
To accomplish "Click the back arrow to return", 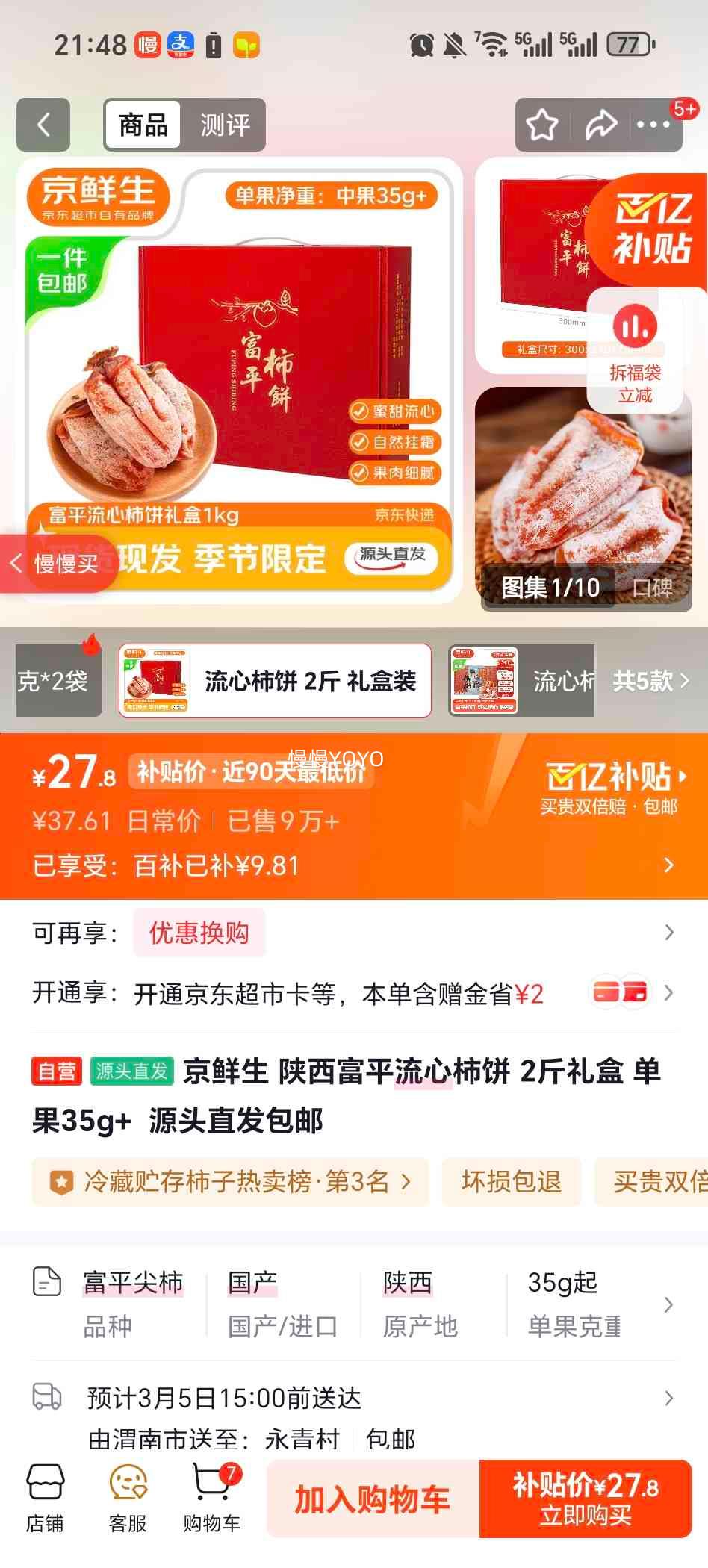I will click(x=43, y=125).
